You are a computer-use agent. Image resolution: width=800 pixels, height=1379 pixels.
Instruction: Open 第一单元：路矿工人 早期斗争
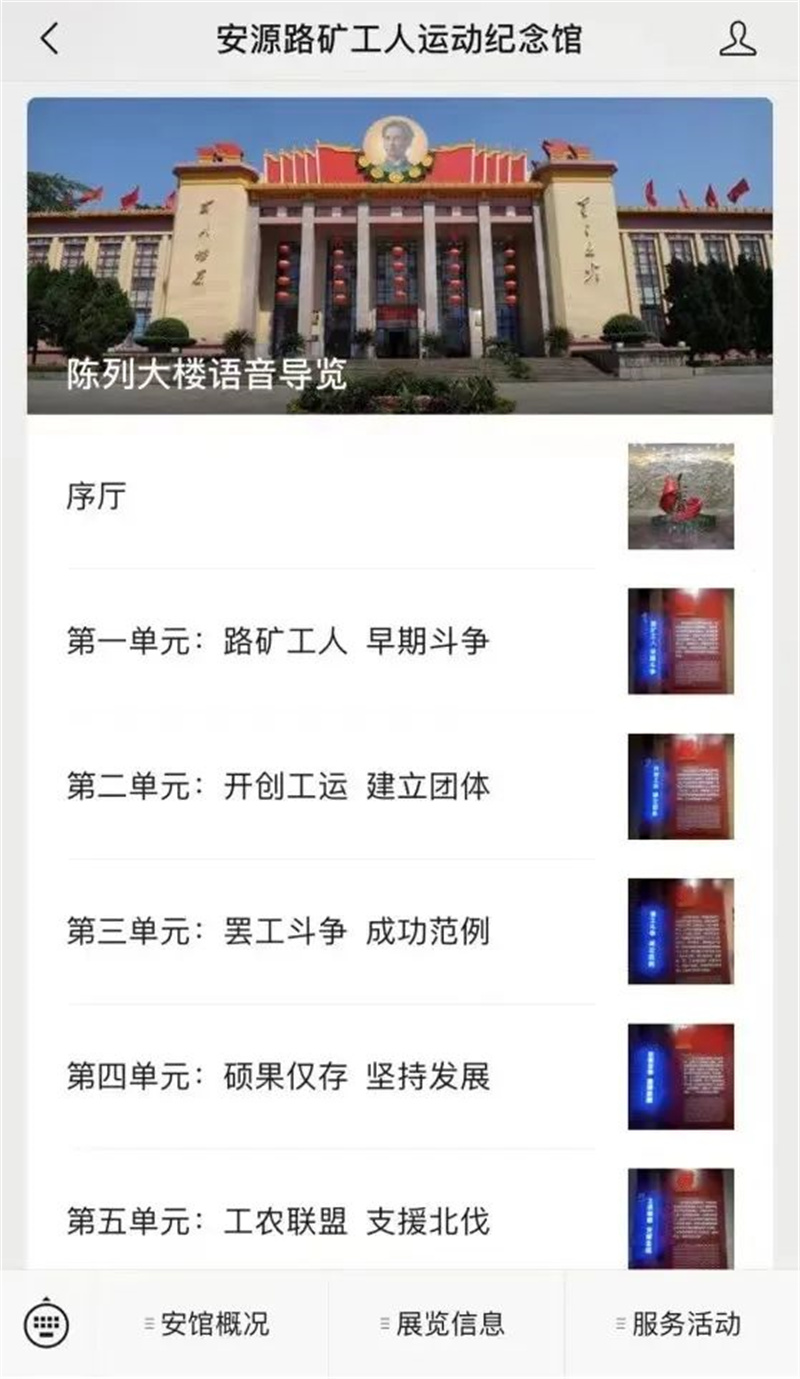[400, 641]
